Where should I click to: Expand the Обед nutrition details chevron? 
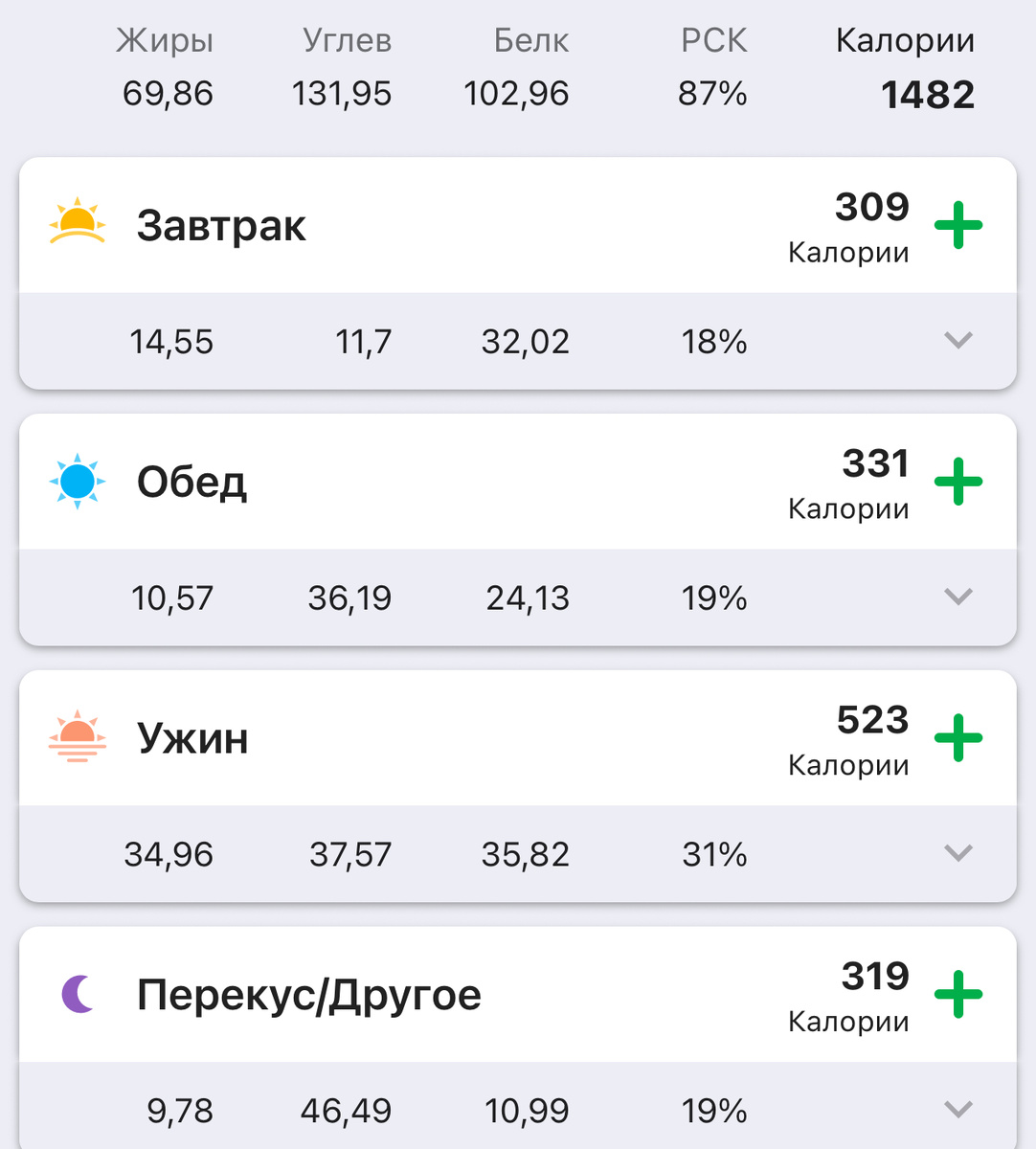958,597
